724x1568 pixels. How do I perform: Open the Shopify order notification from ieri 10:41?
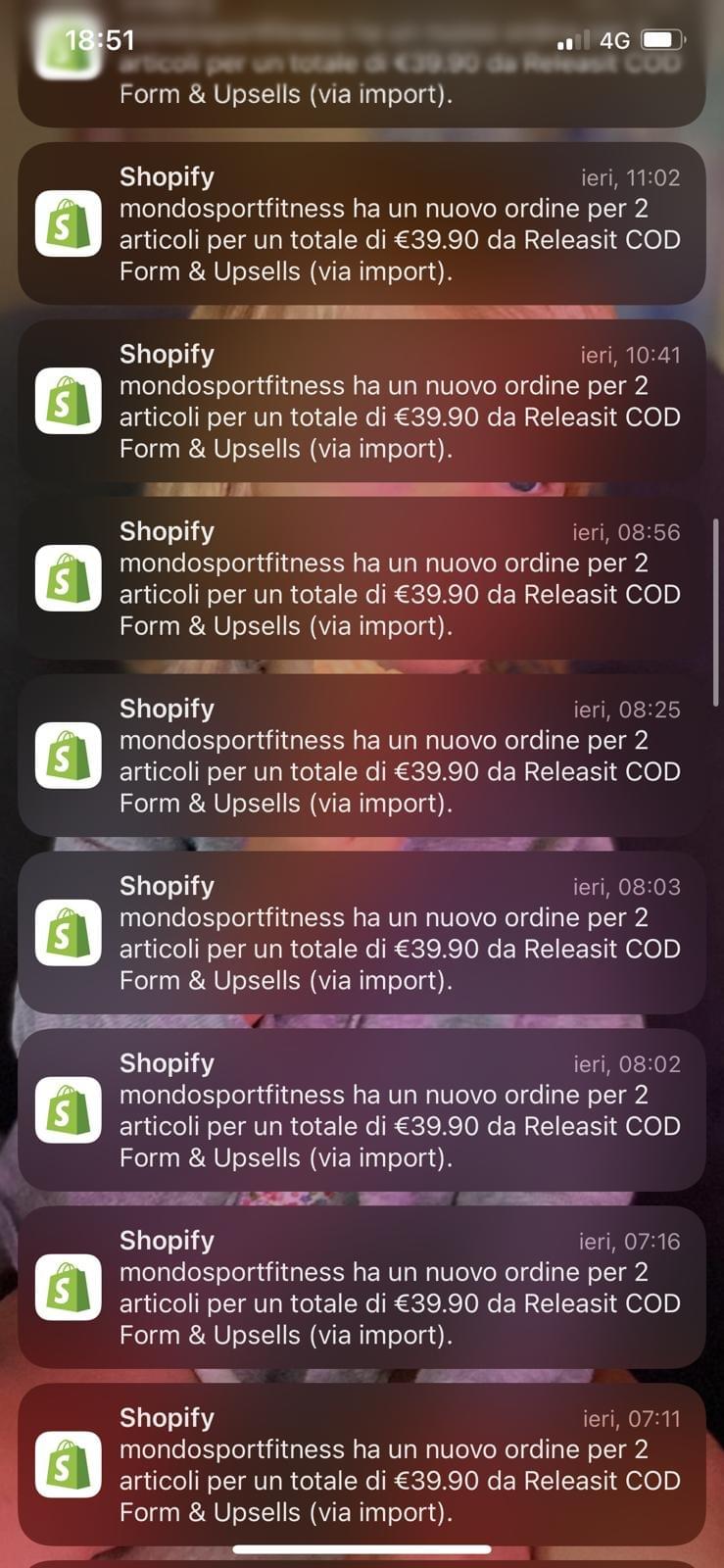click(362, 401)
